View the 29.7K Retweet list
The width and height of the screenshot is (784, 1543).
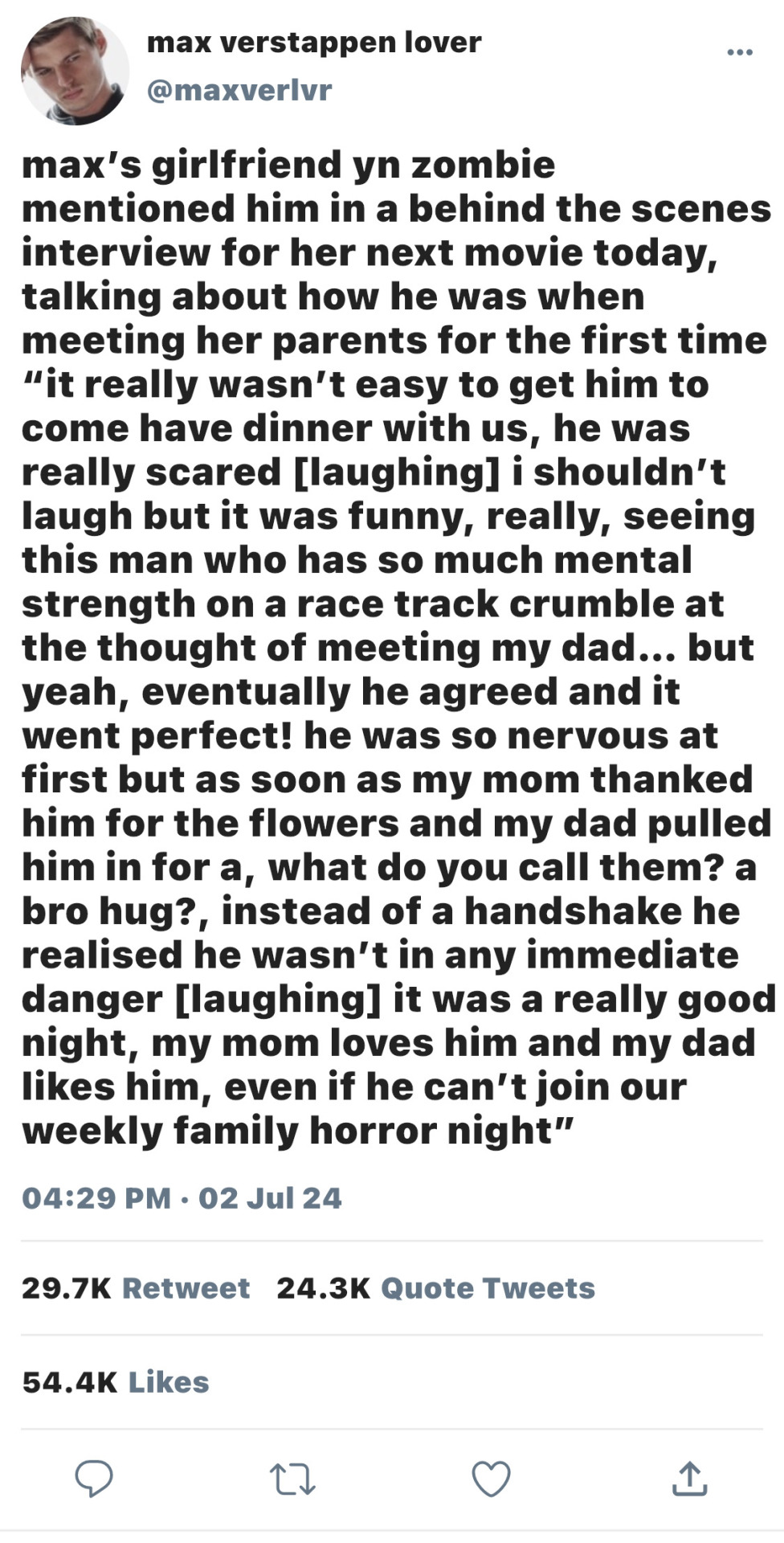click(x=136, y=1288)
